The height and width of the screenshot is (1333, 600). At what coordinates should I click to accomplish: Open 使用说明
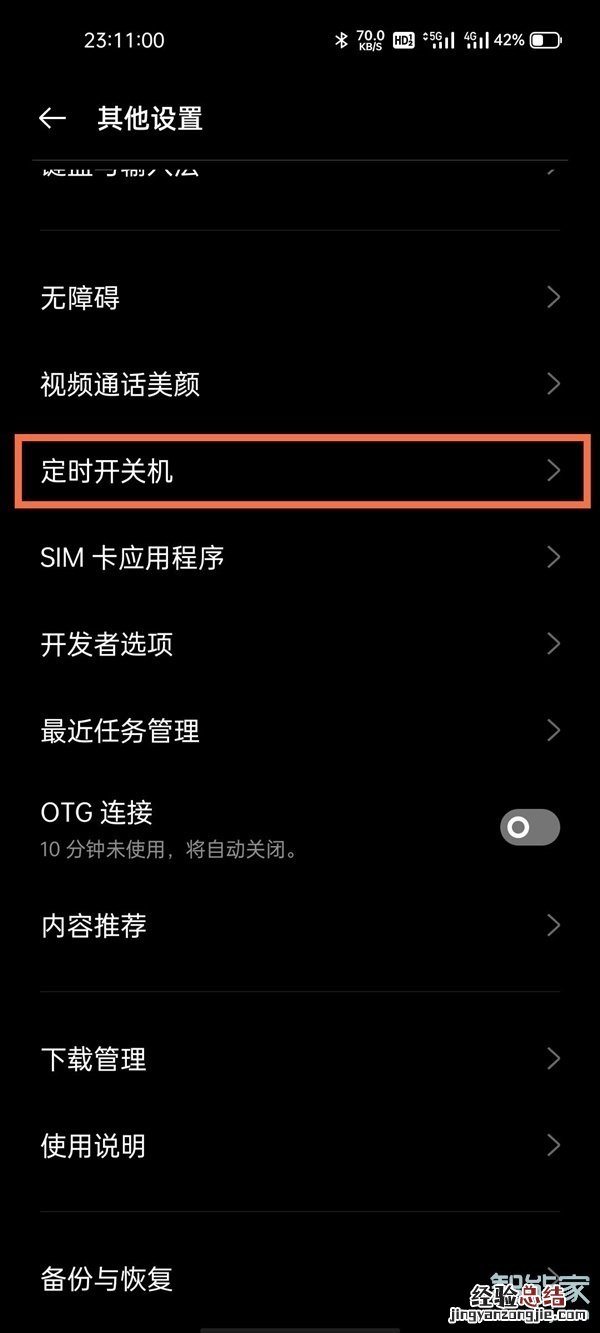pos(300,1145)
